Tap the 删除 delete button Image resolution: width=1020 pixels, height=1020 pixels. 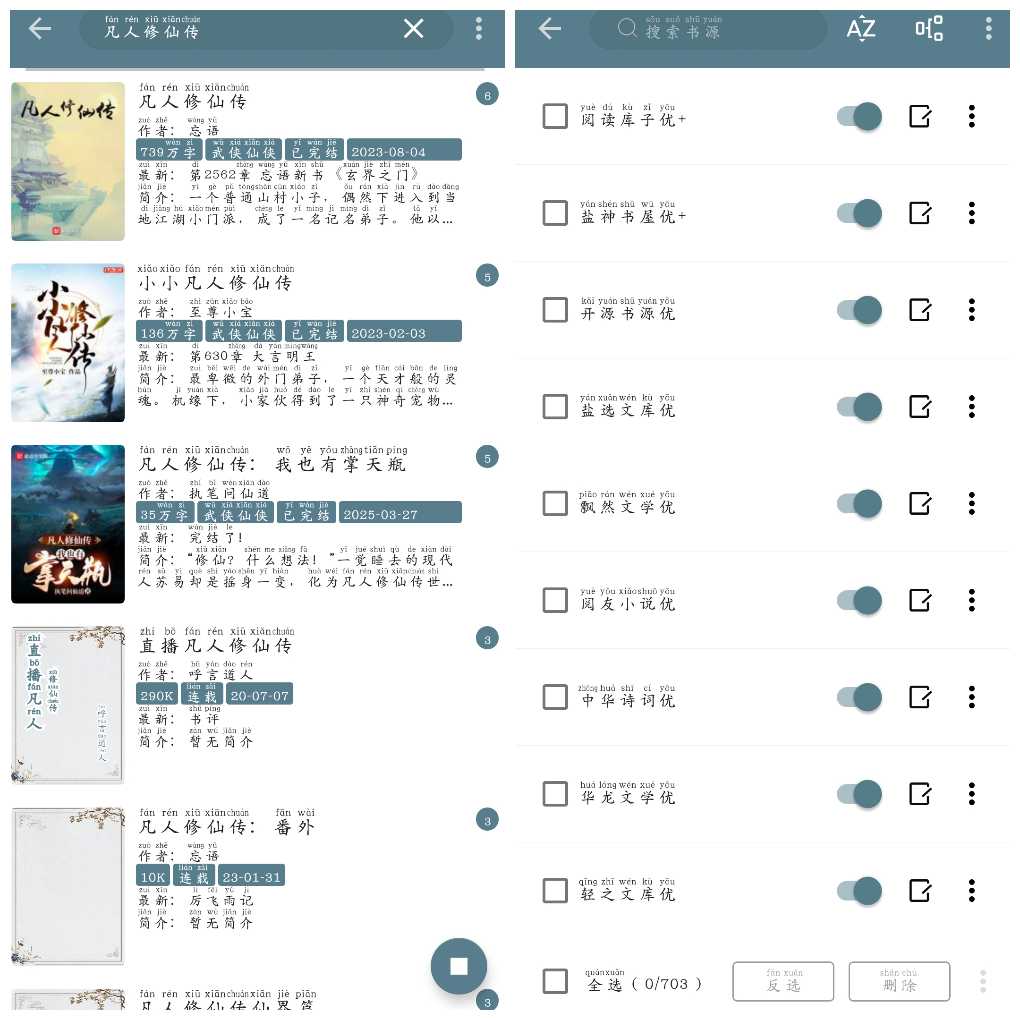[x=899, y=982]
